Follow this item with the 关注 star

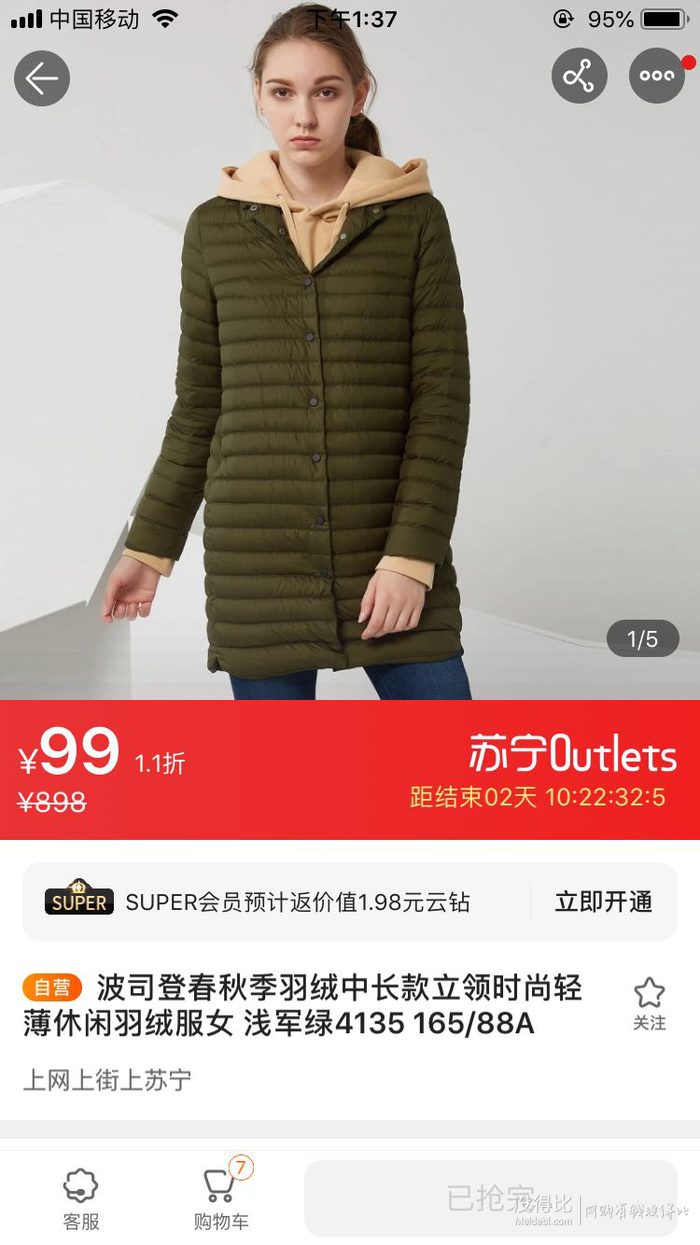(649, 1003)
